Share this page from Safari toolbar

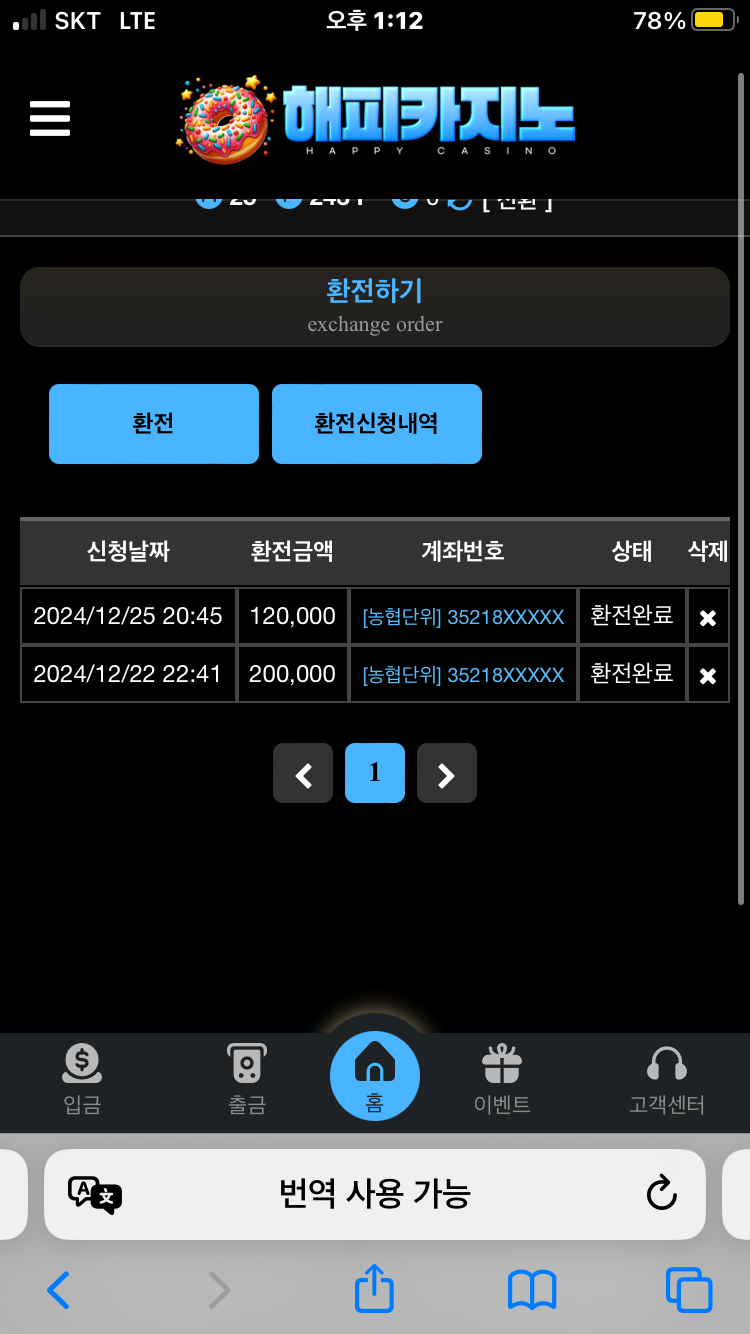(375, 1288)
